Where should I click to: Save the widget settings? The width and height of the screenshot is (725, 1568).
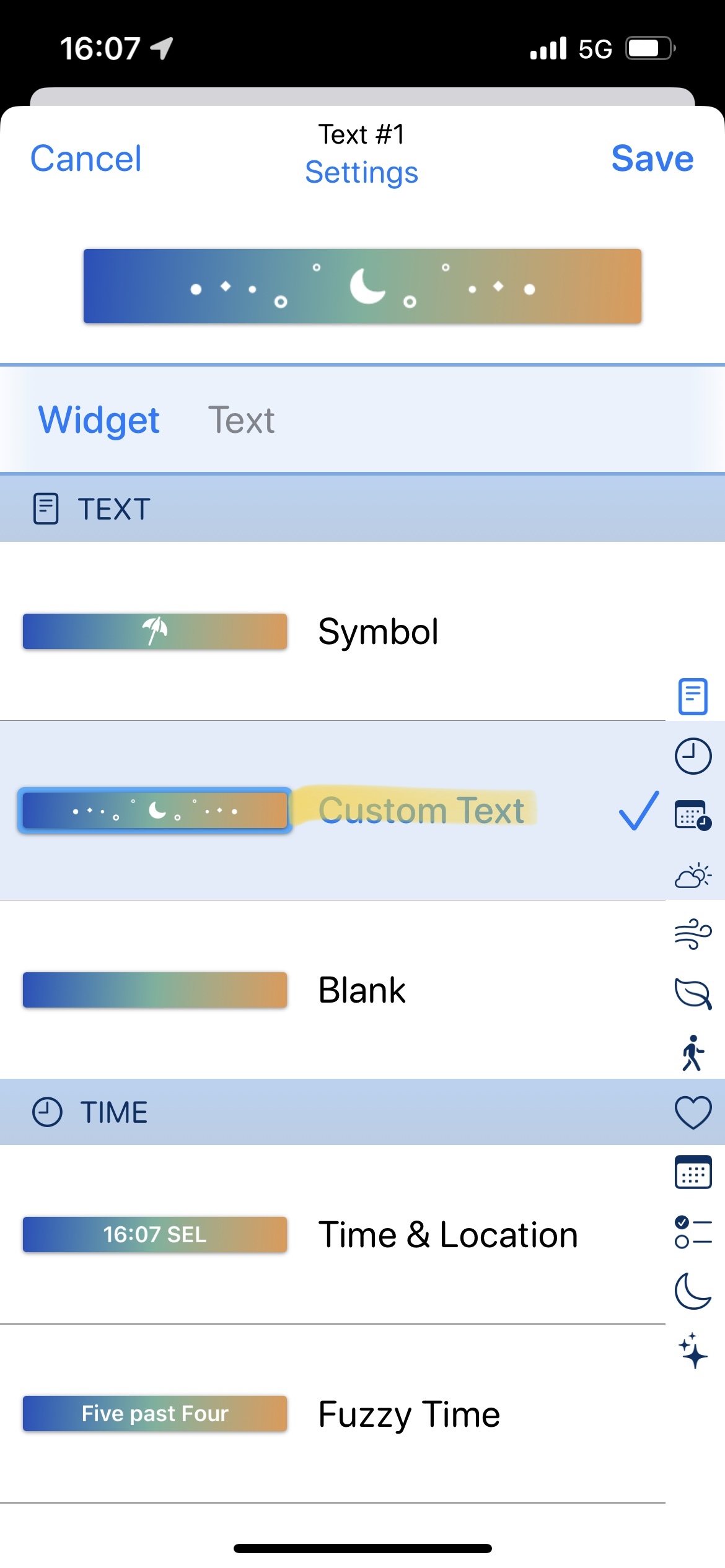(652, 159)
